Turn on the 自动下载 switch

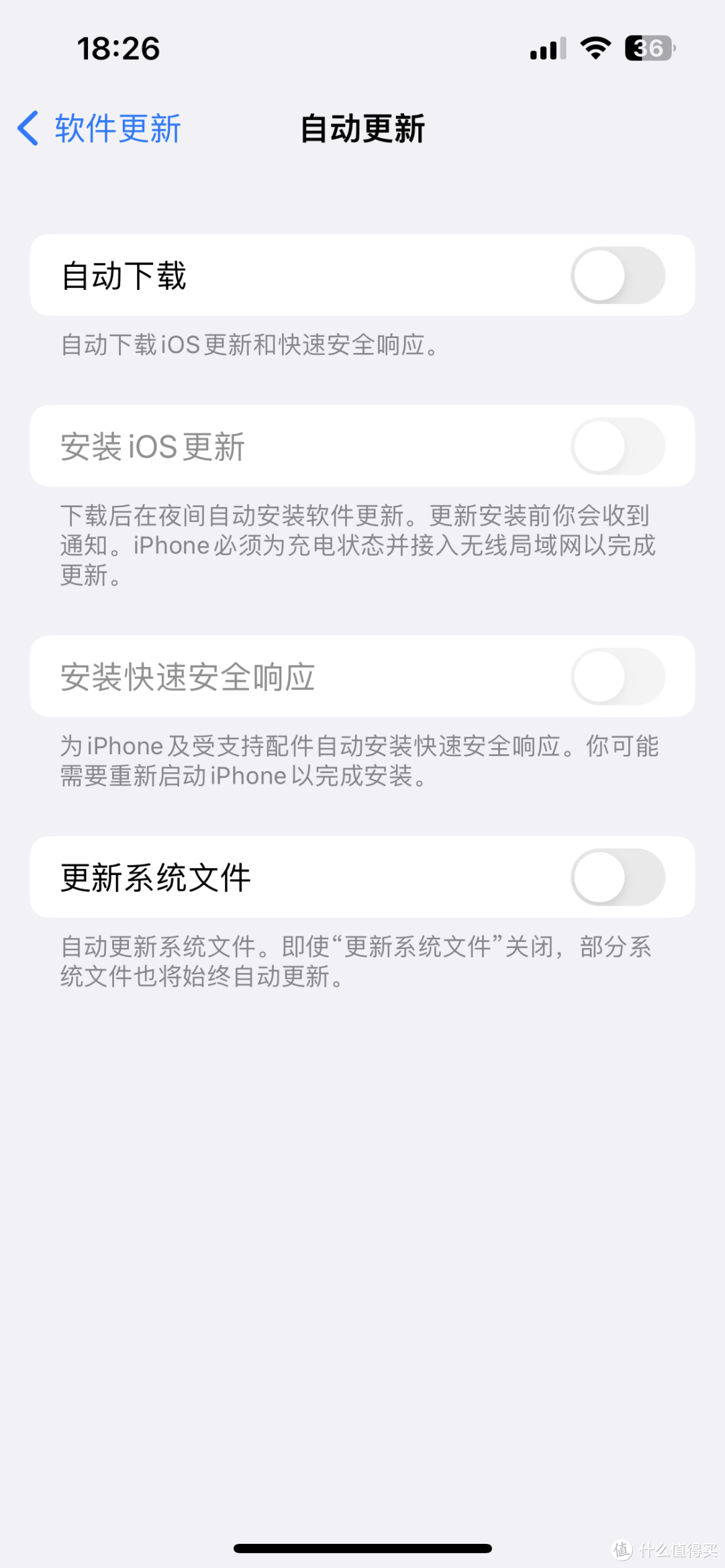point(618,275)
